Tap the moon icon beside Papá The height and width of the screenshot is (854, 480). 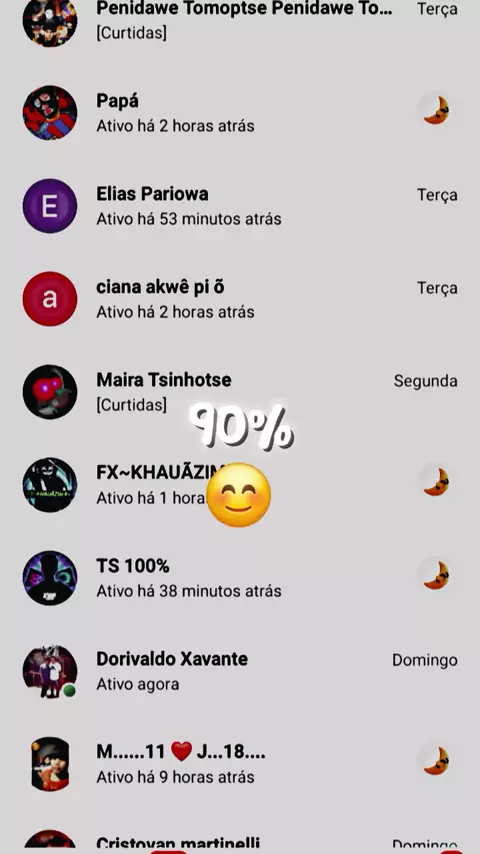[436, 111]
